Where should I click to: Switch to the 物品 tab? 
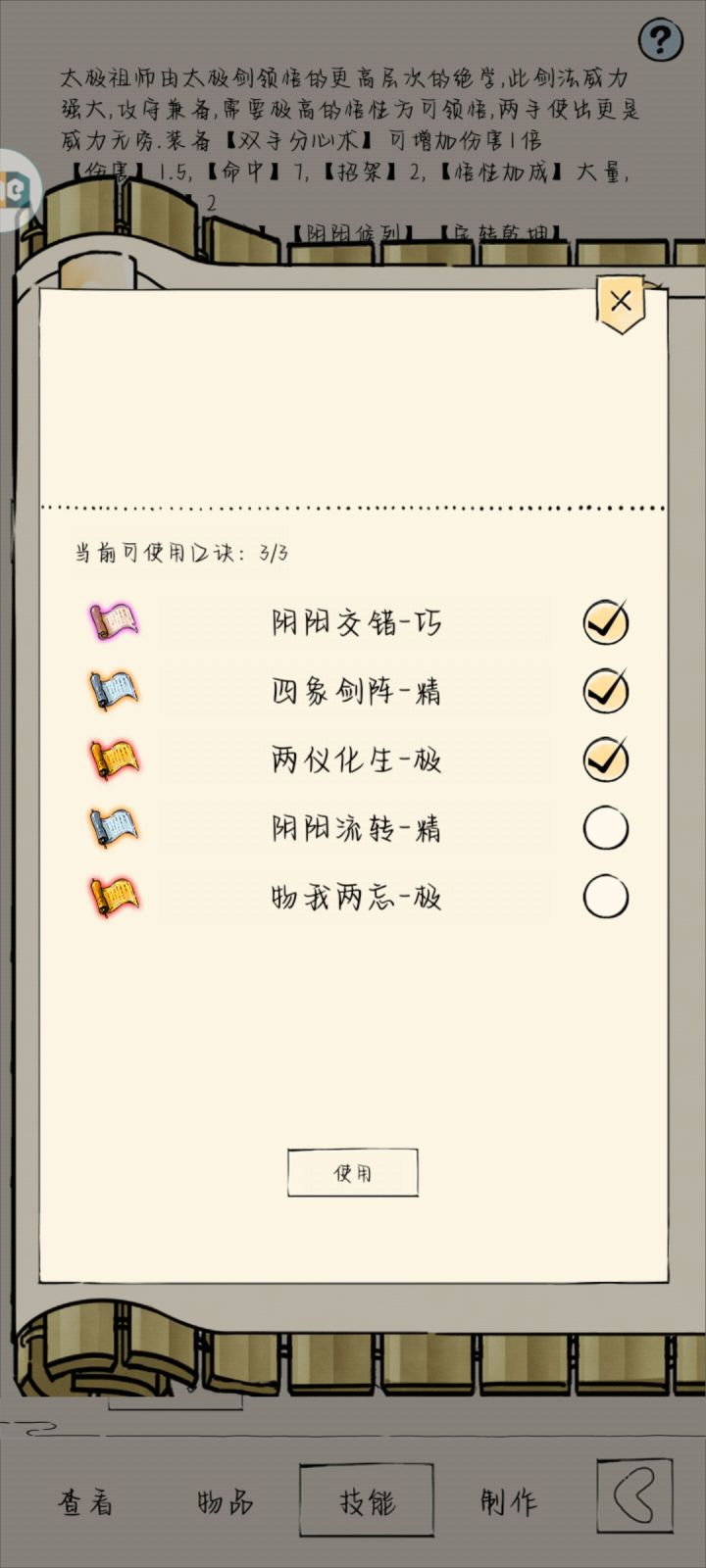click(227, 1500)
